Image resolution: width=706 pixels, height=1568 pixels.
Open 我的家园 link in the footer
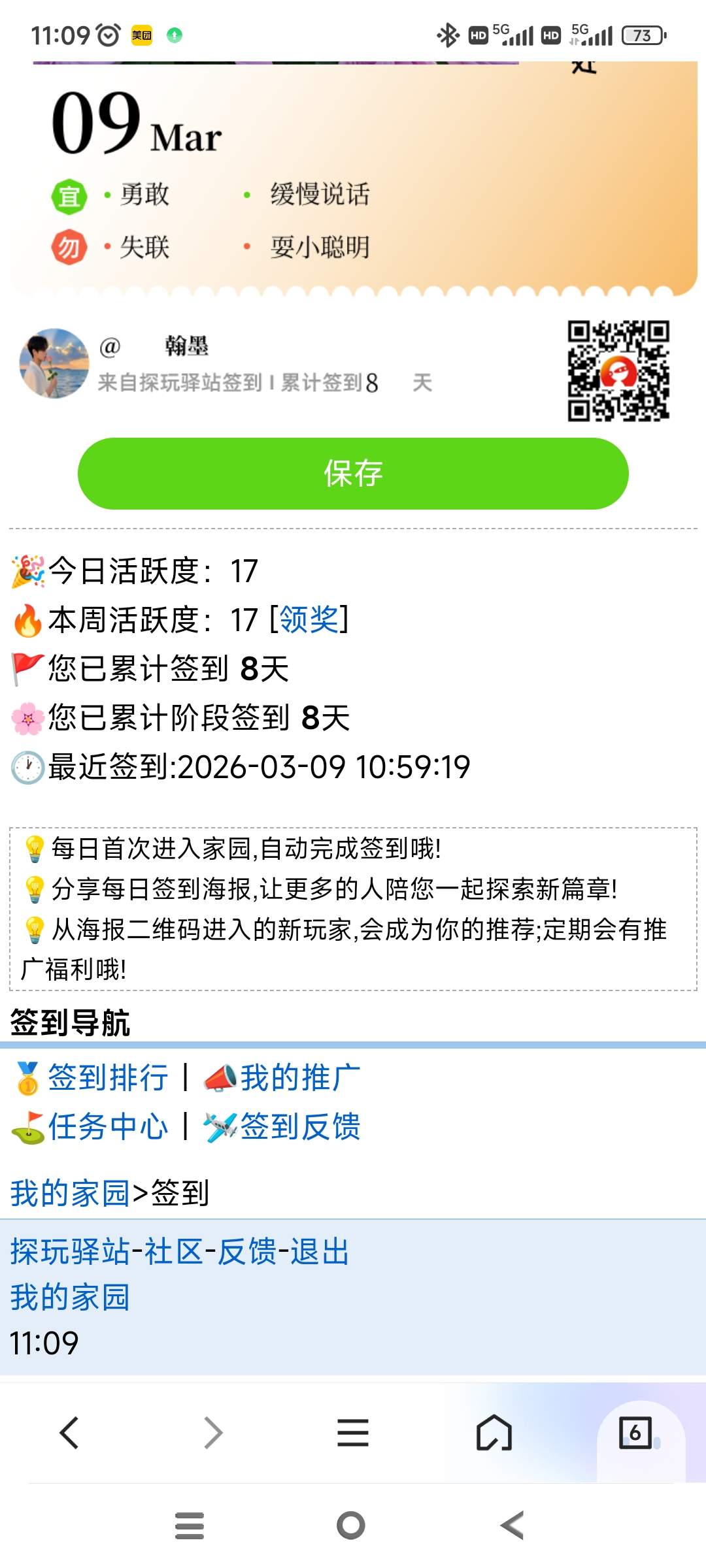70,1298
